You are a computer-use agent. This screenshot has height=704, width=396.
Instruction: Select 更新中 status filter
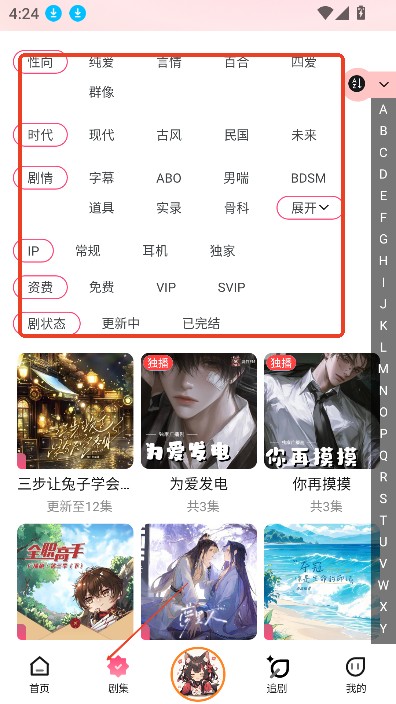click(x=121, y=323)
